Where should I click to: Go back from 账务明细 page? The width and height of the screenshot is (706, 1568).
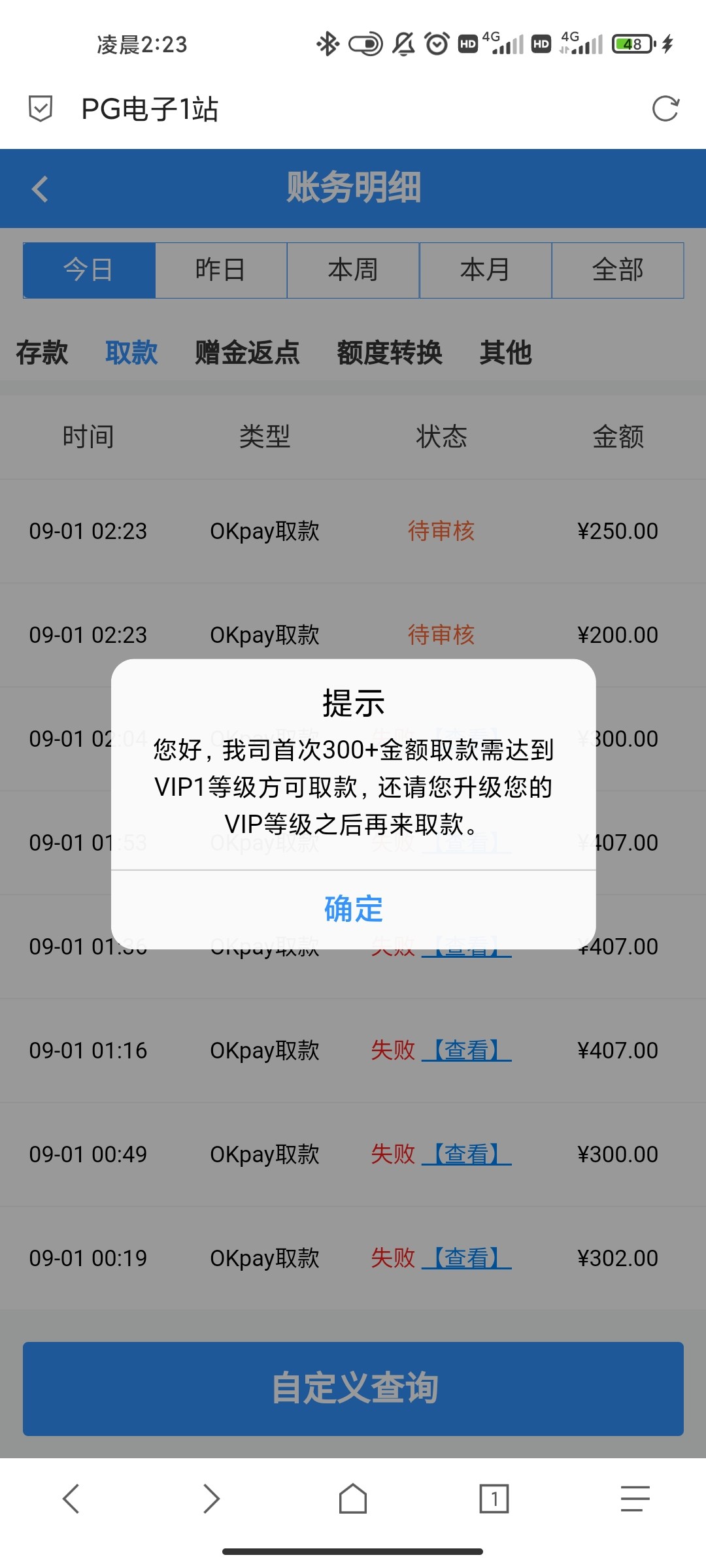coord(41,189)
